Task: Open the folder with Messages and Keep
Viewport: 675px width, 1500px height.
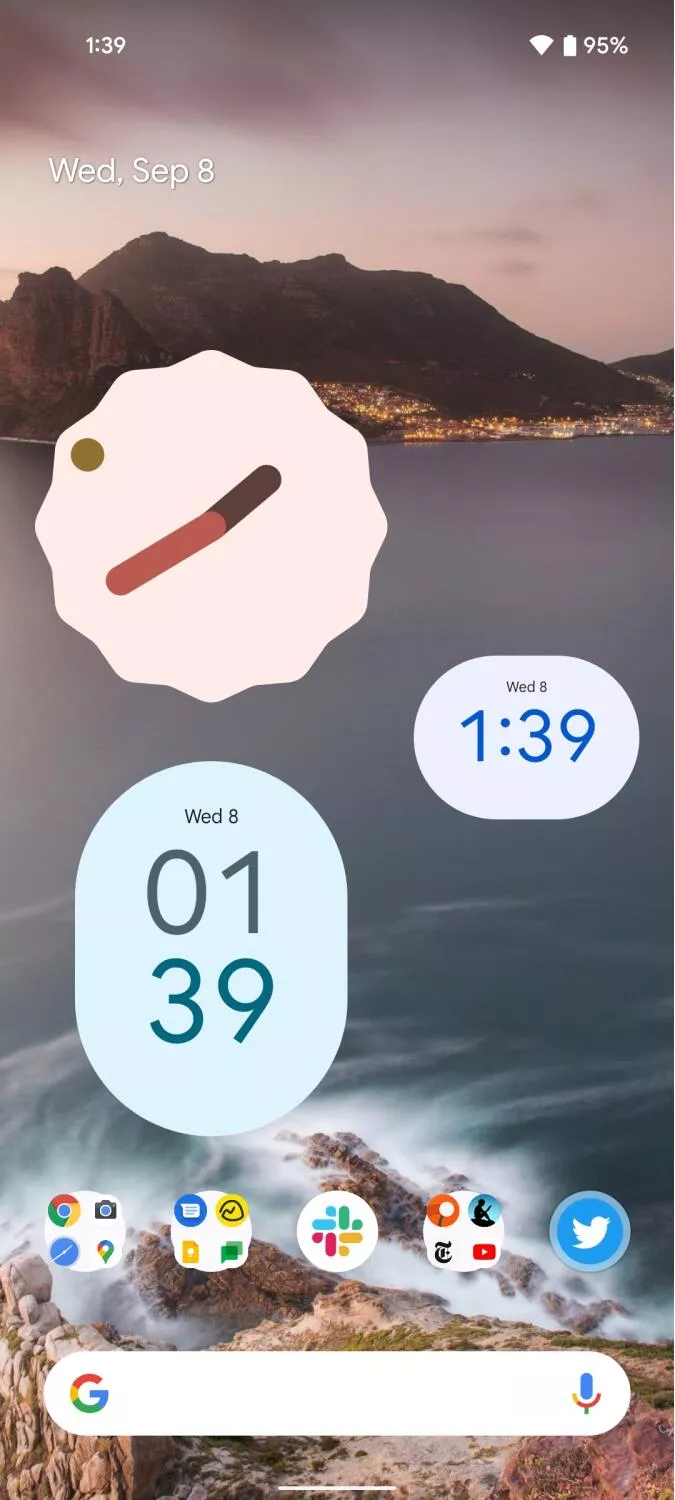Action: (211, 1231)
